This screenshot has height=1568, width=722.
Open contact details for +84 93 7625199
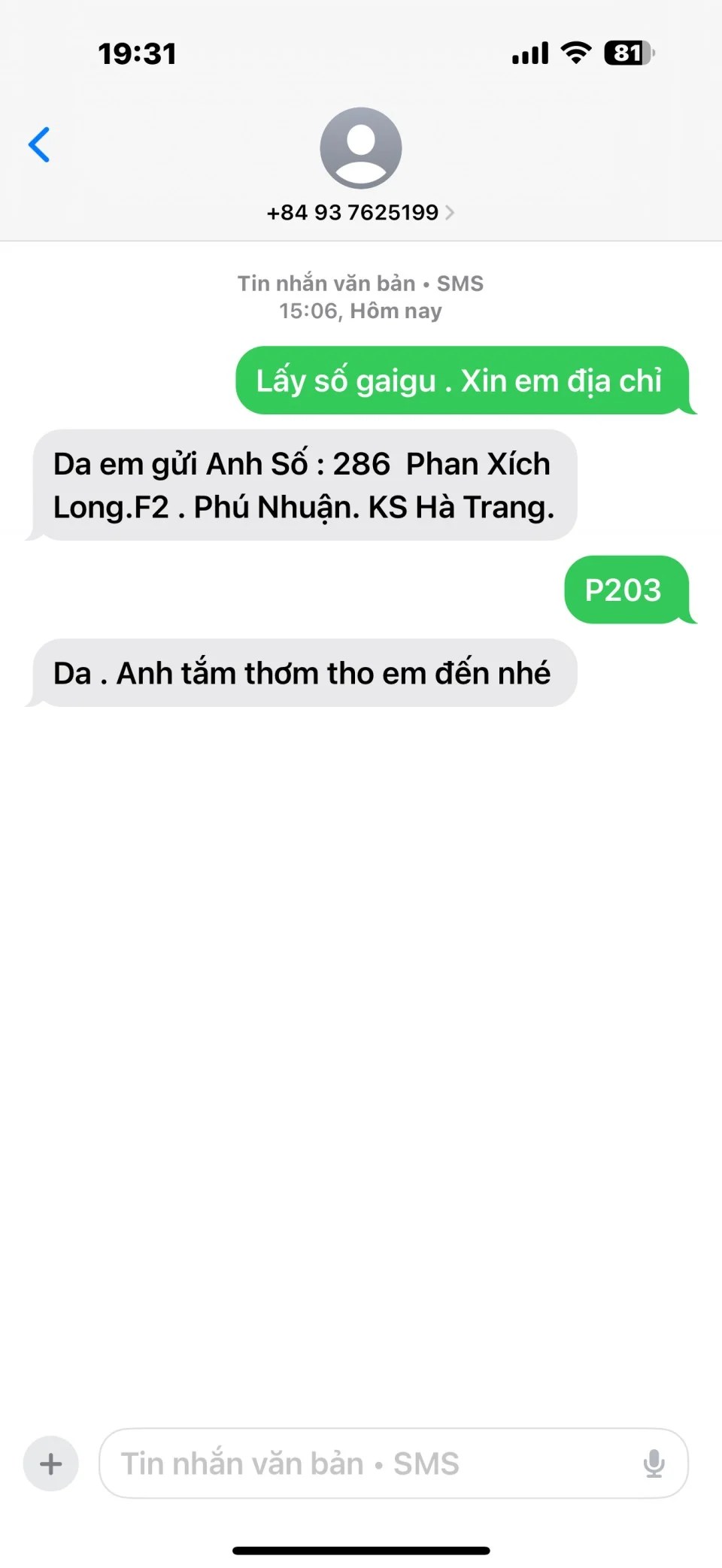[360, 212]
